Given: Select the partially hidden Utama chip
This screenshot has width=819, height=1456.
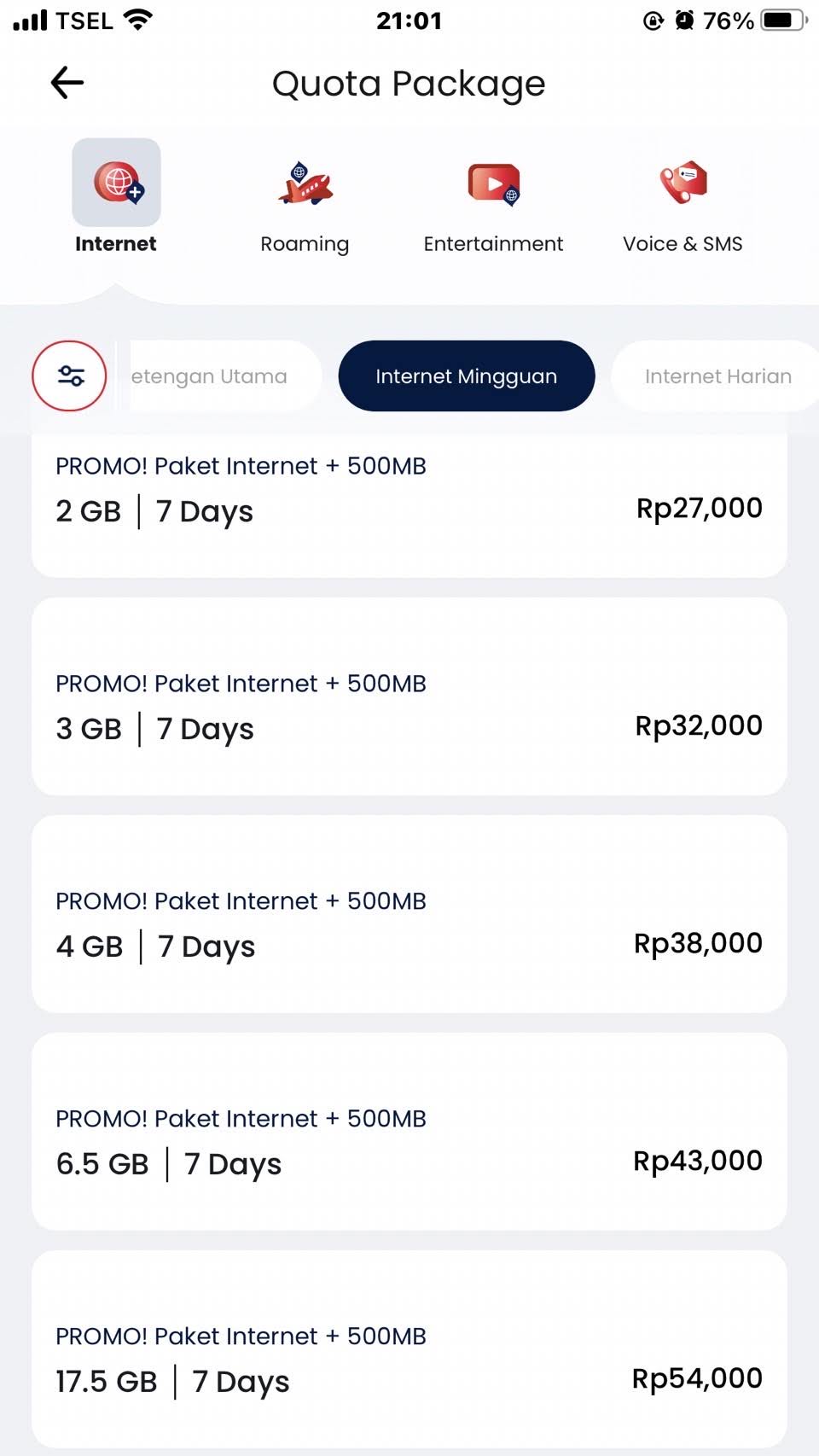Looking at the screenshot, I should pos(225,376).
